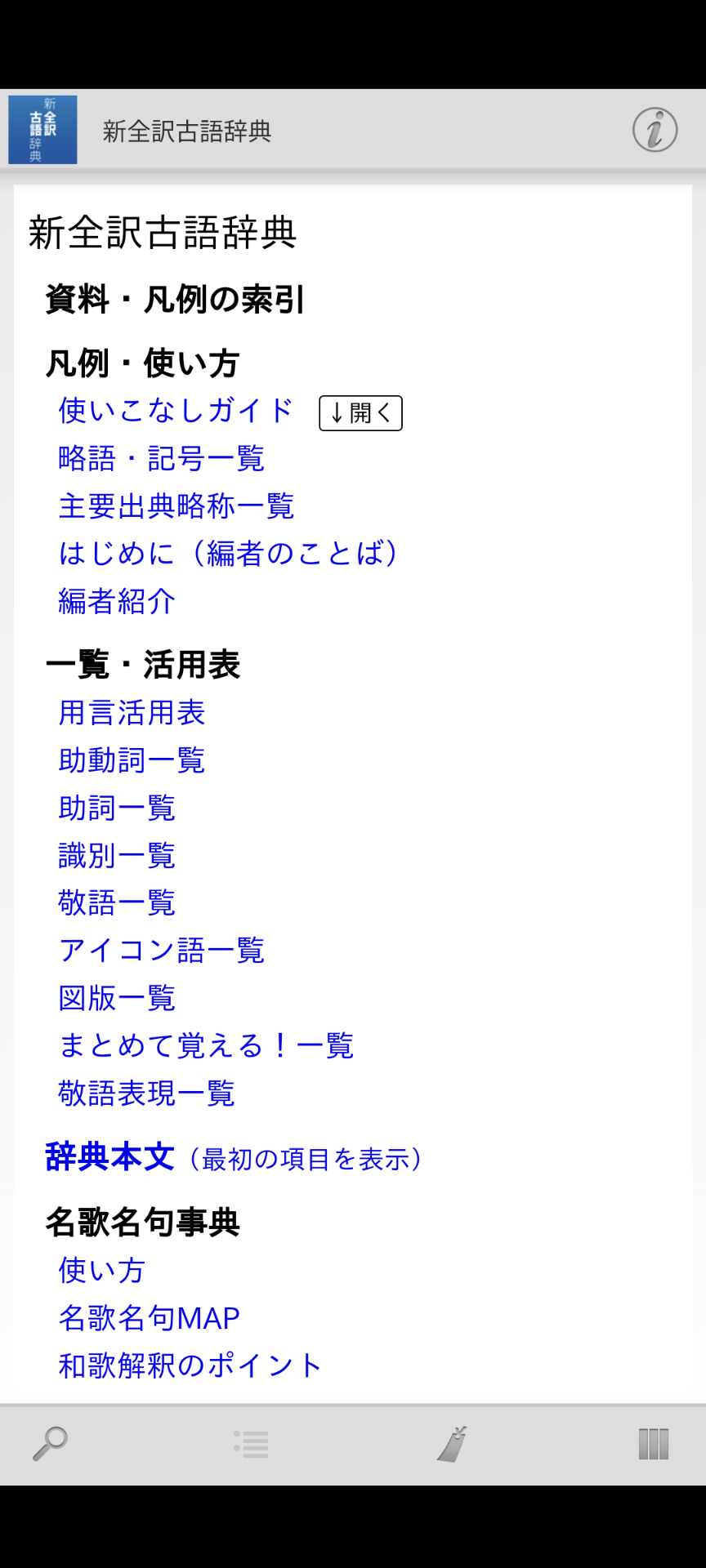Read はじめに（編者のことば）
706x1568 pixels.
229,554
